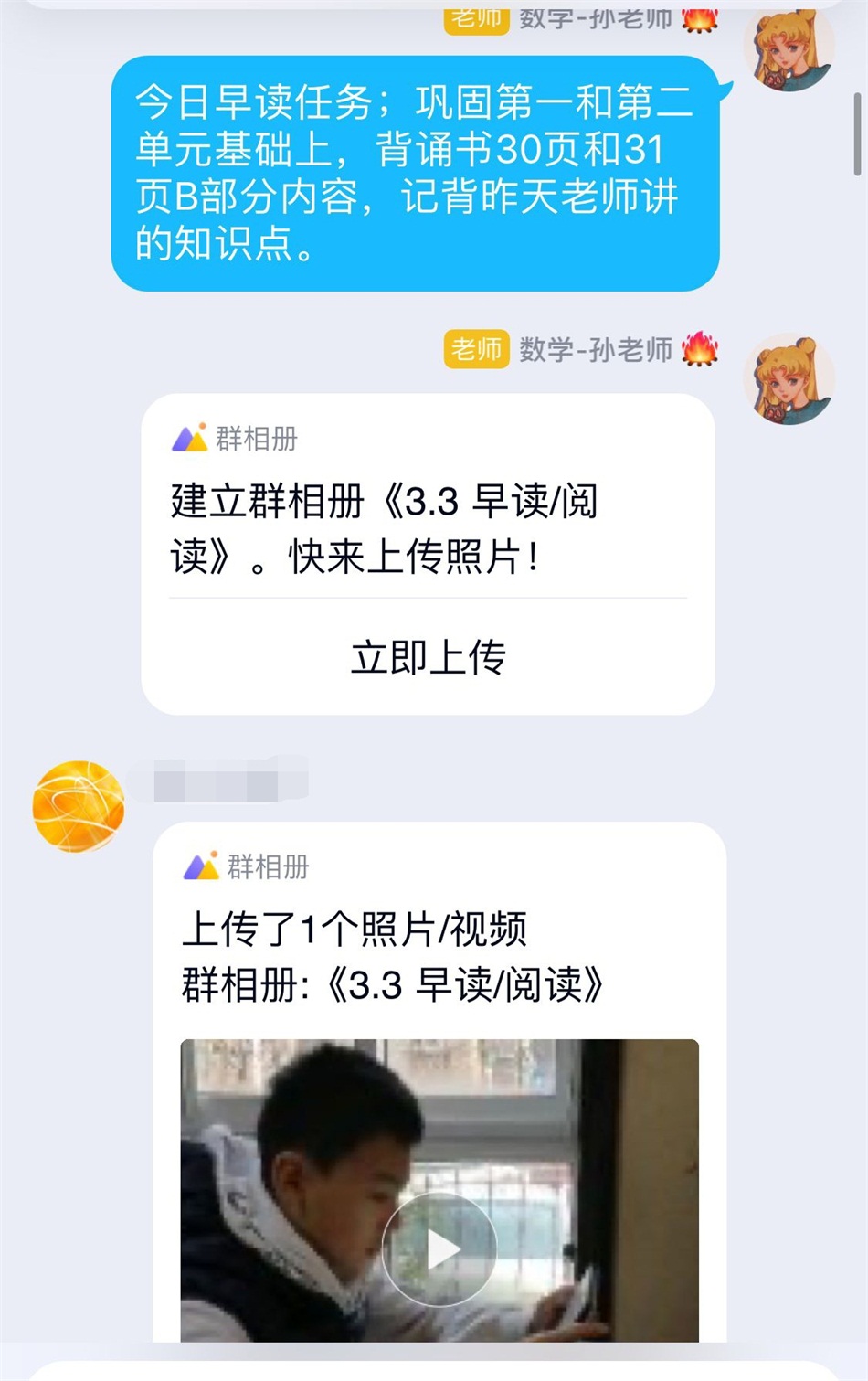Open 孙老师's avatar beside the album card

coord(789,379)
